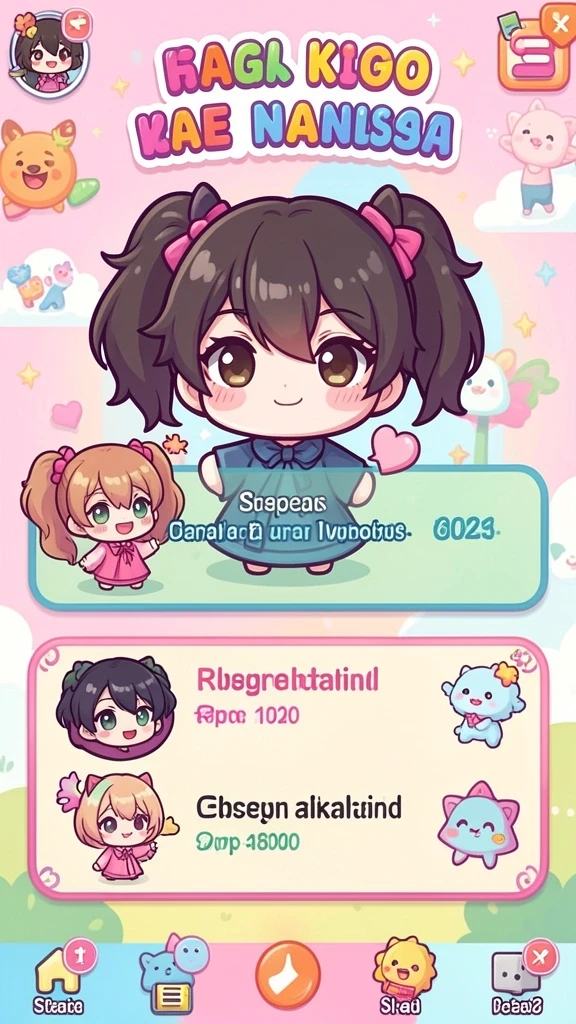Screen dimensions: 576x1024
Task: Open the blue cat list tab
Action: [x=172, y=975]
